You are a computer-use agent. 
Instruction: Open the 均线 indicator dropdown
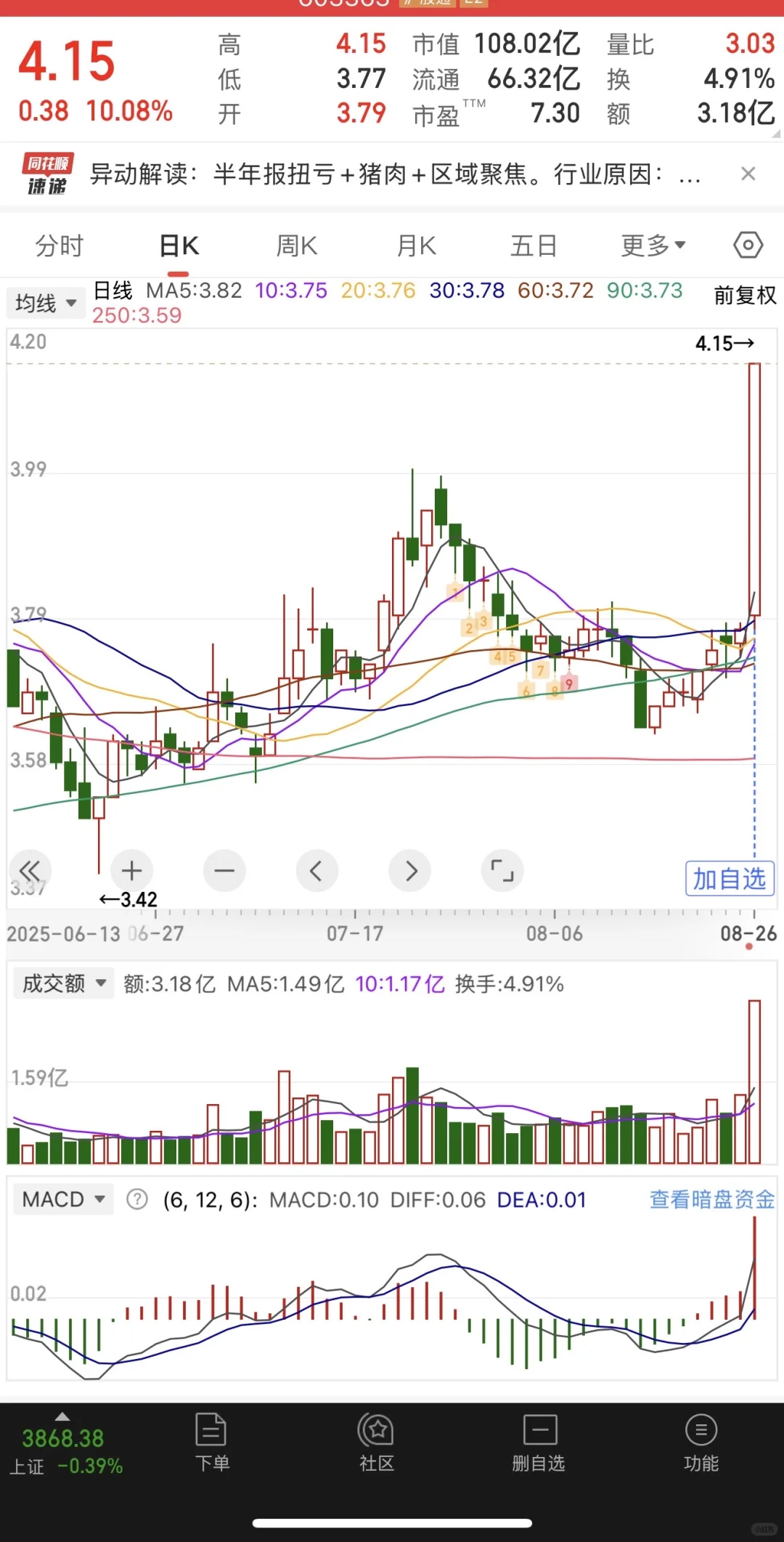pyautogui.click(x=46, y=303)
